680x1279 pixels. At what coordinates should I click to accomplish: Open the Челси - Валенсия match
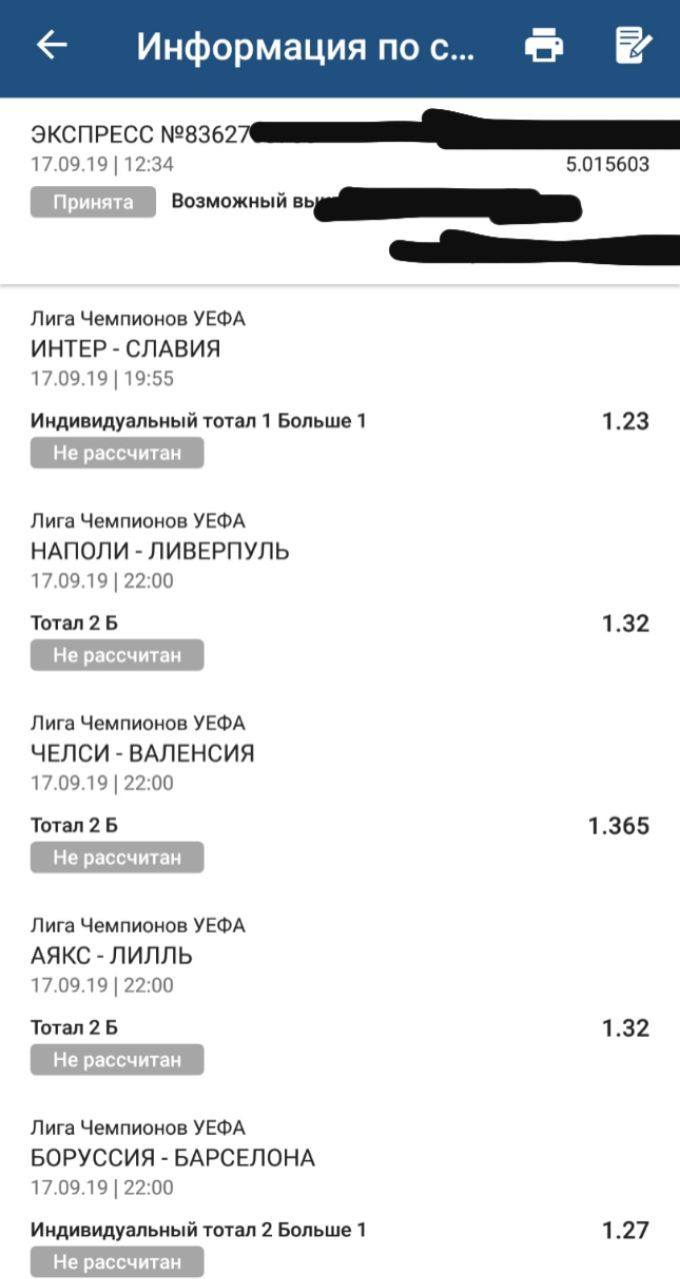[x=143, y=753]
